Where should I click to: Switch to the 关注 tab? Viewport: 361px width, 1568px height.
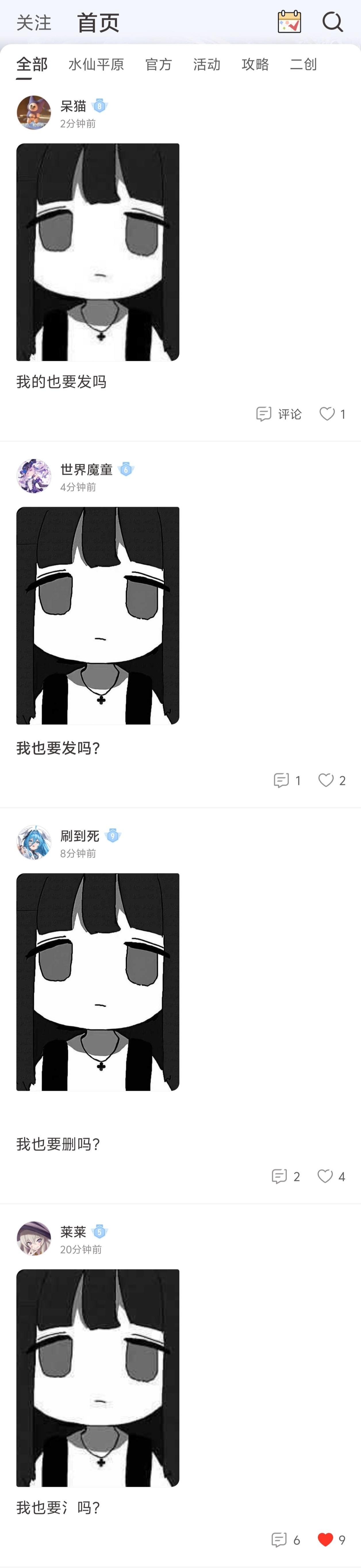coord(33,23)
